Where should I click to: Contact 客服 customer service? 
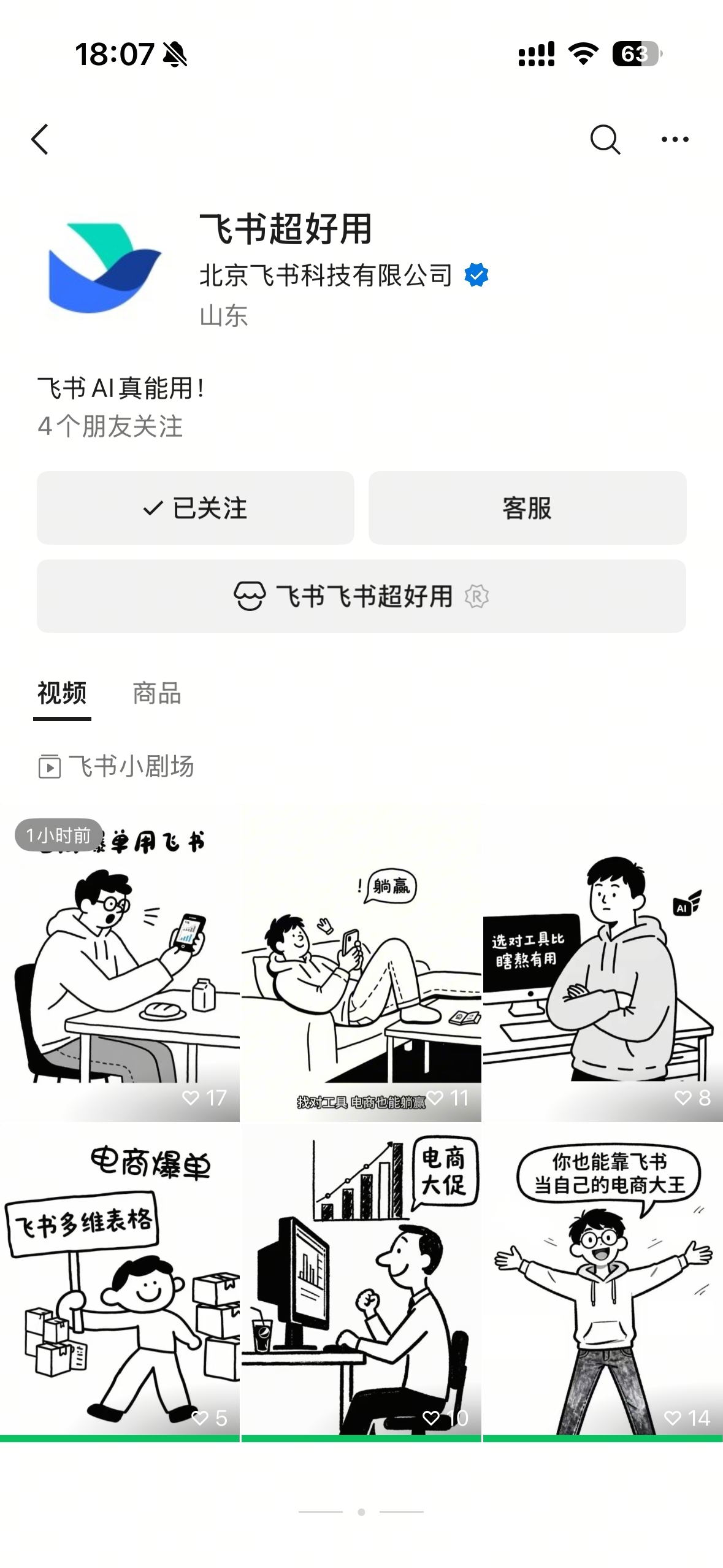point(527,508)
